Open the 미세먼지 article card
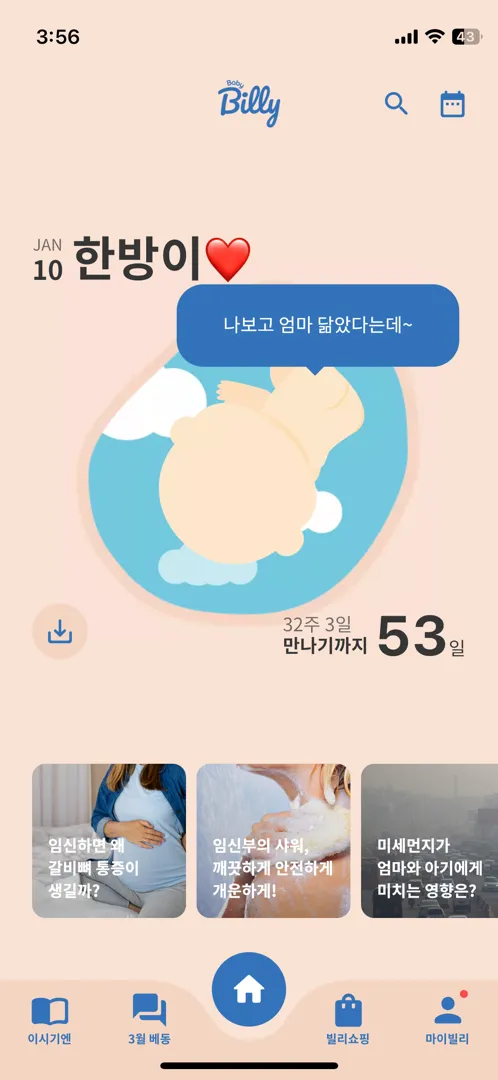The width and height of the screenshot is (498, 1080). coord(430,840)
